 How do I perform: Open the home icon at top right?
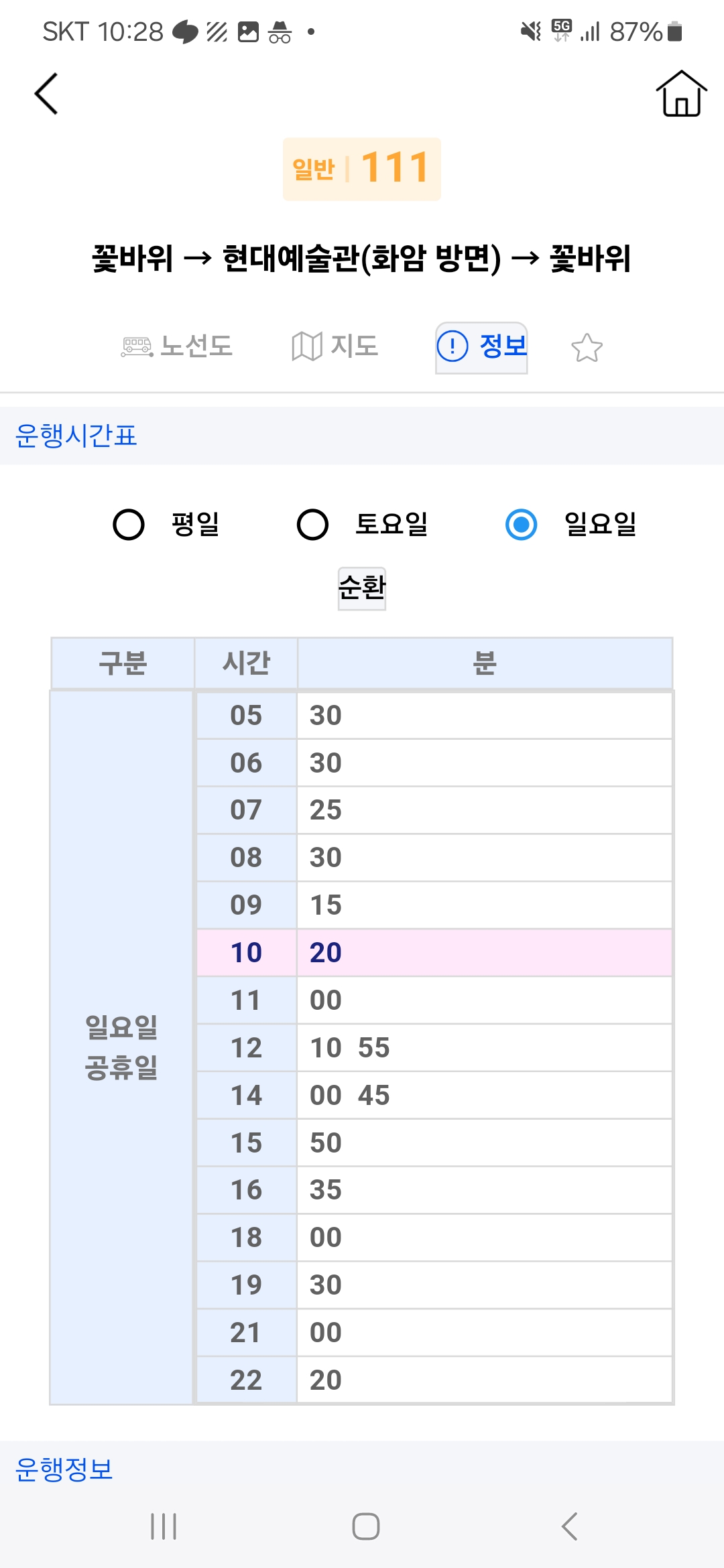[681, 94]
